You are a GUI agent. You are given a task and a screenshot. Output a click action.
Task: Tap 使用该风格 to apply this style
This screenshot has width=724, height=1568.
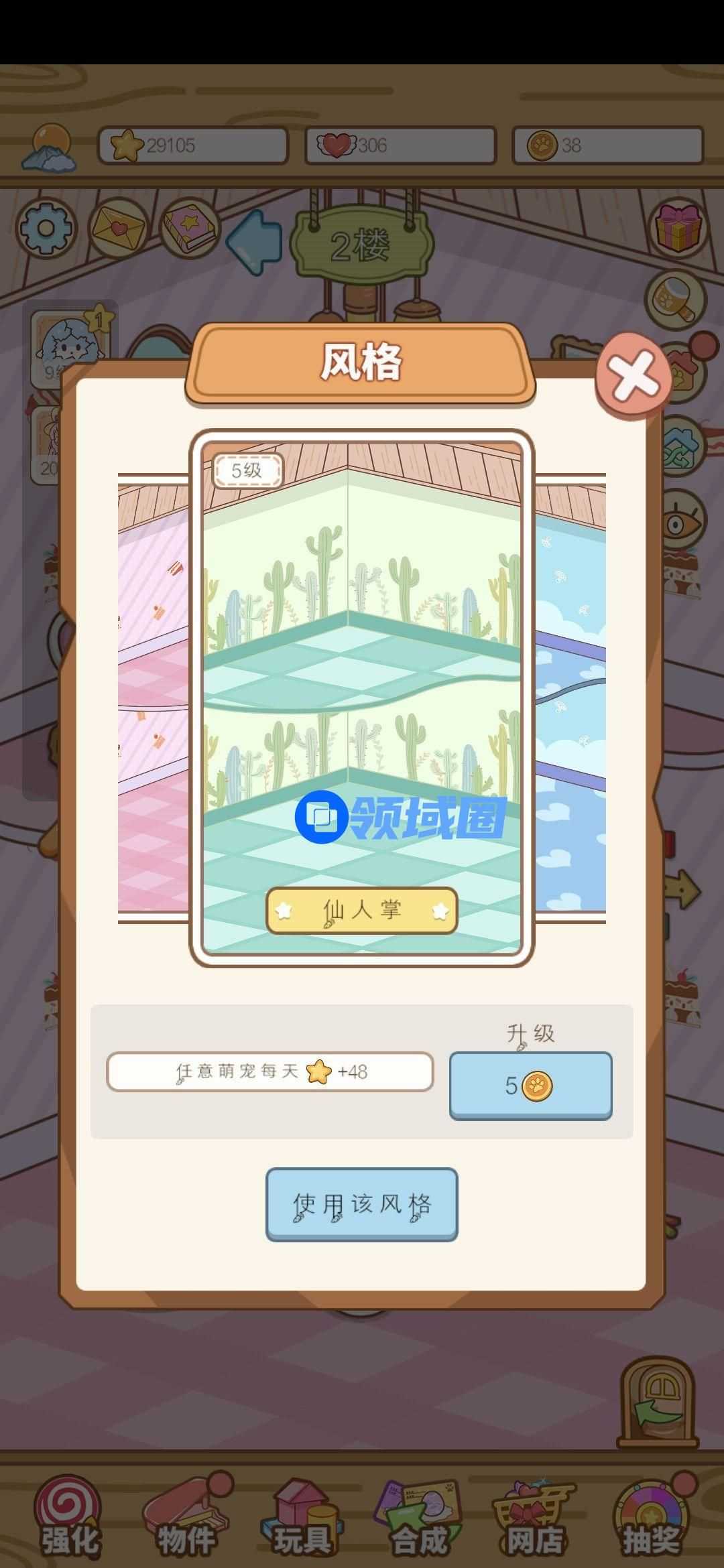coord(361,1204)
